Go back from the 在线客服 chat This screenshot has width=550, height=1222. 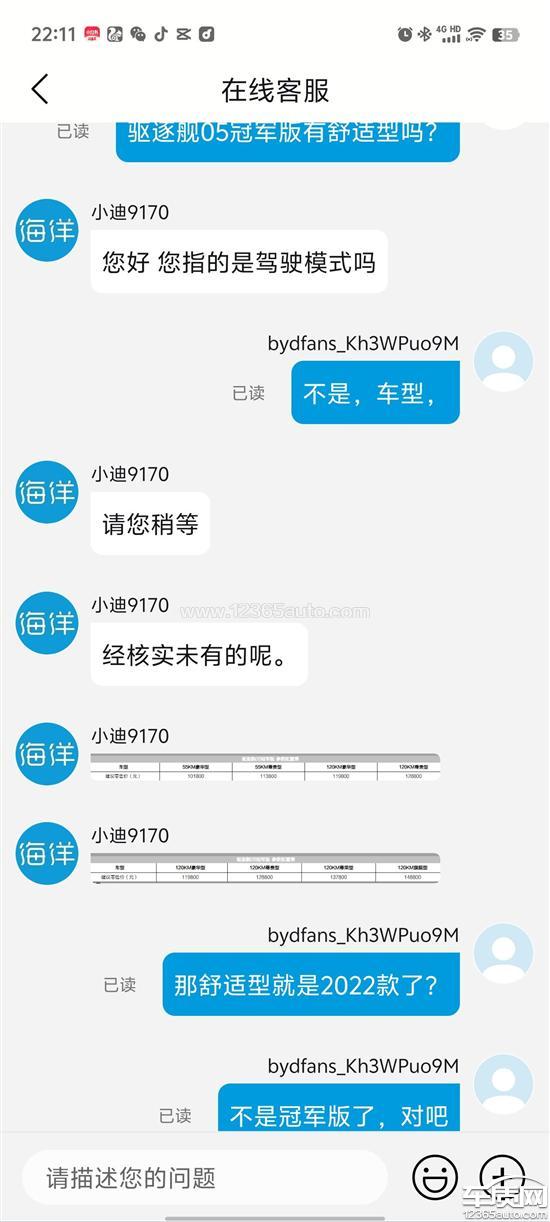pos(40,90)
